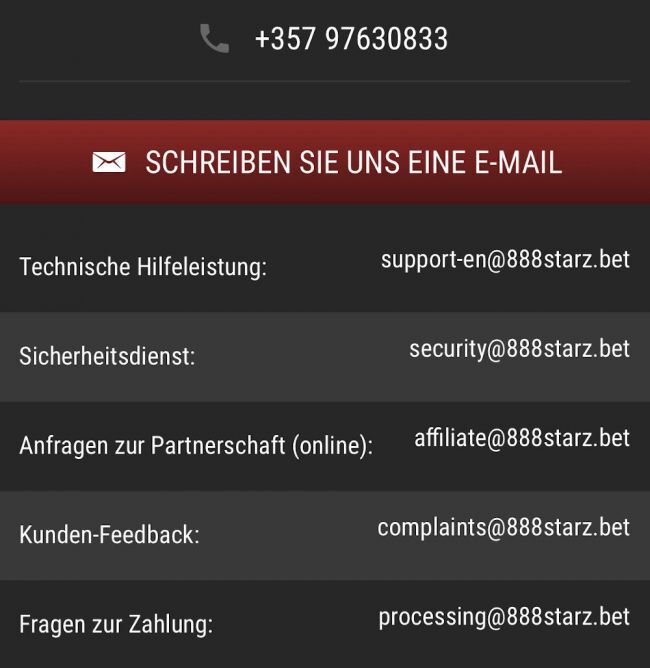
Task: Tap the Schreiben Sie uns eine E-Mail button
Action: [325, 162]
